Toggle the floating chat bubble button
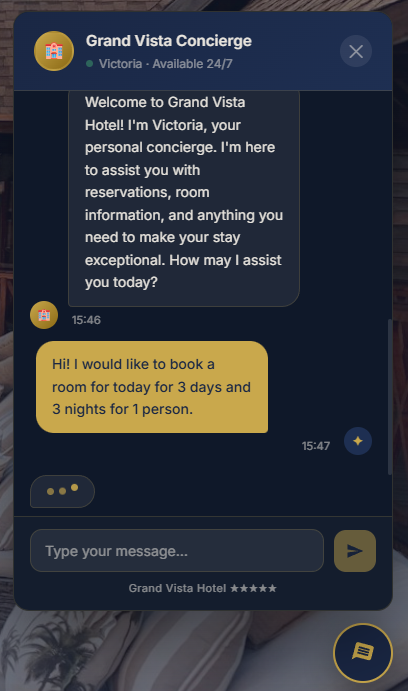The width and height of the screenshot is (408, 691). click(x=363, y=652)
